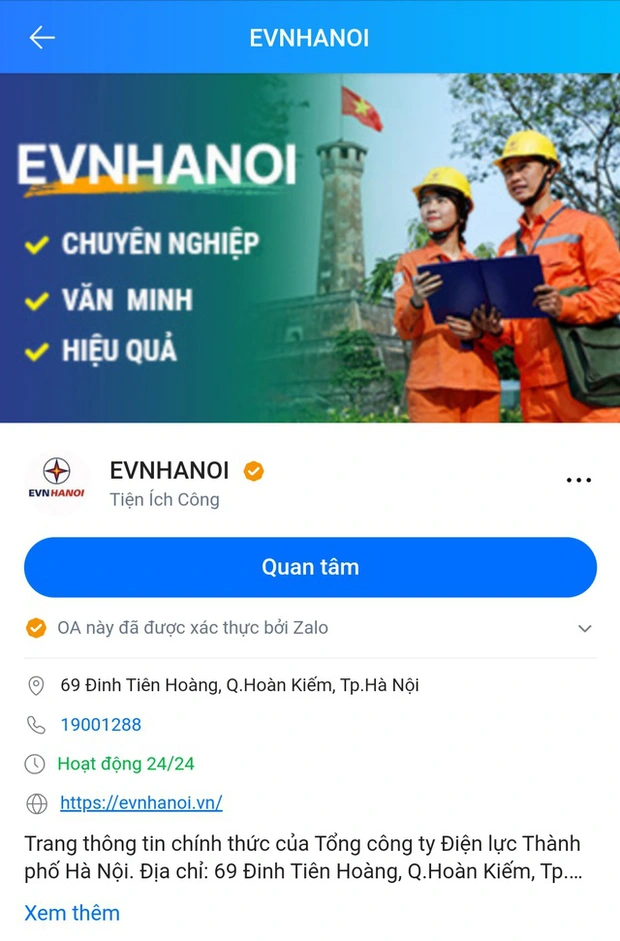620x941 pixels.
Task: View the EVNHANOI profile avatar
Action: point(57,482)
